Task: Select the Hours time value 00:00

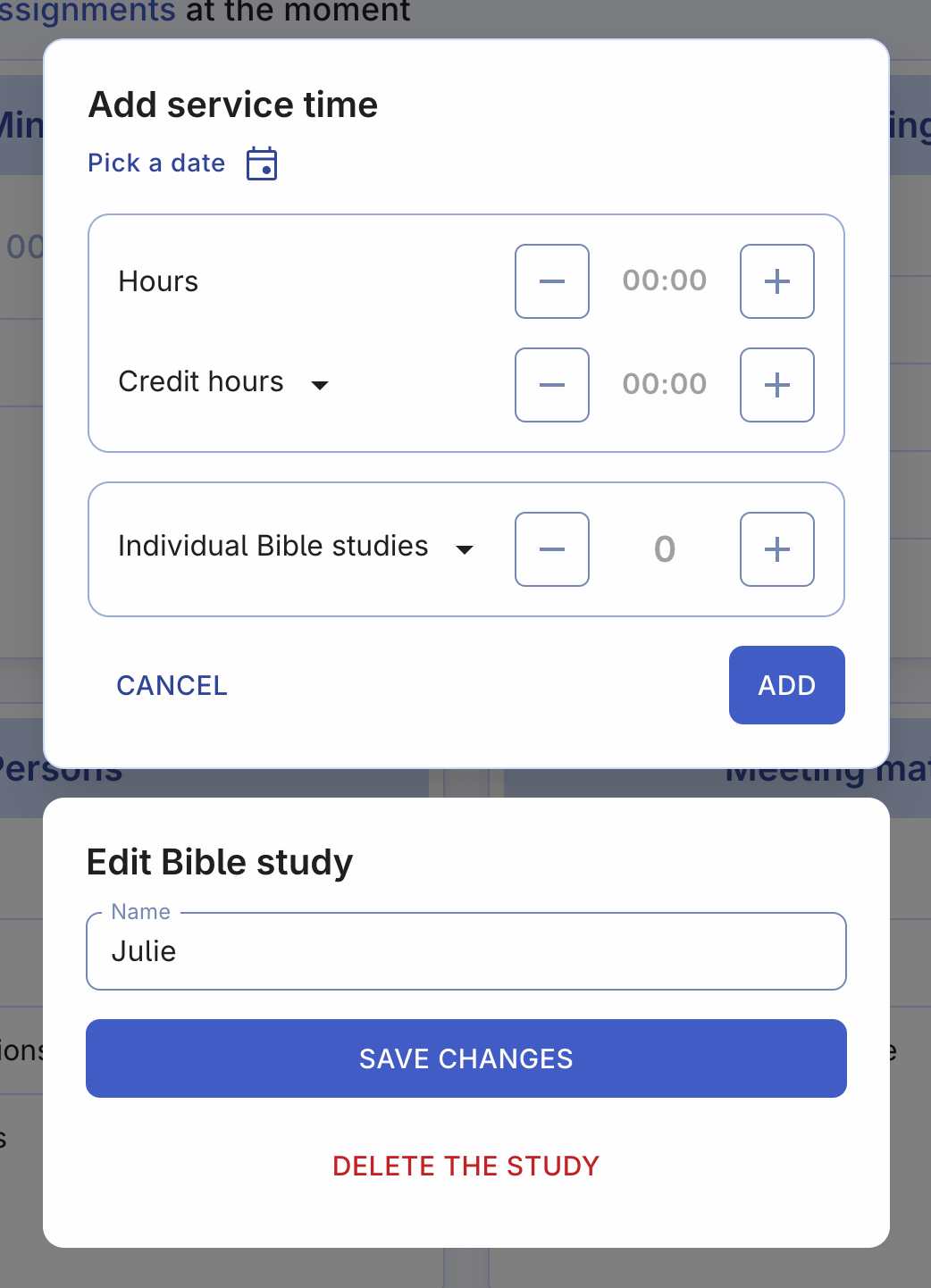Action: [x=664, y=281]
